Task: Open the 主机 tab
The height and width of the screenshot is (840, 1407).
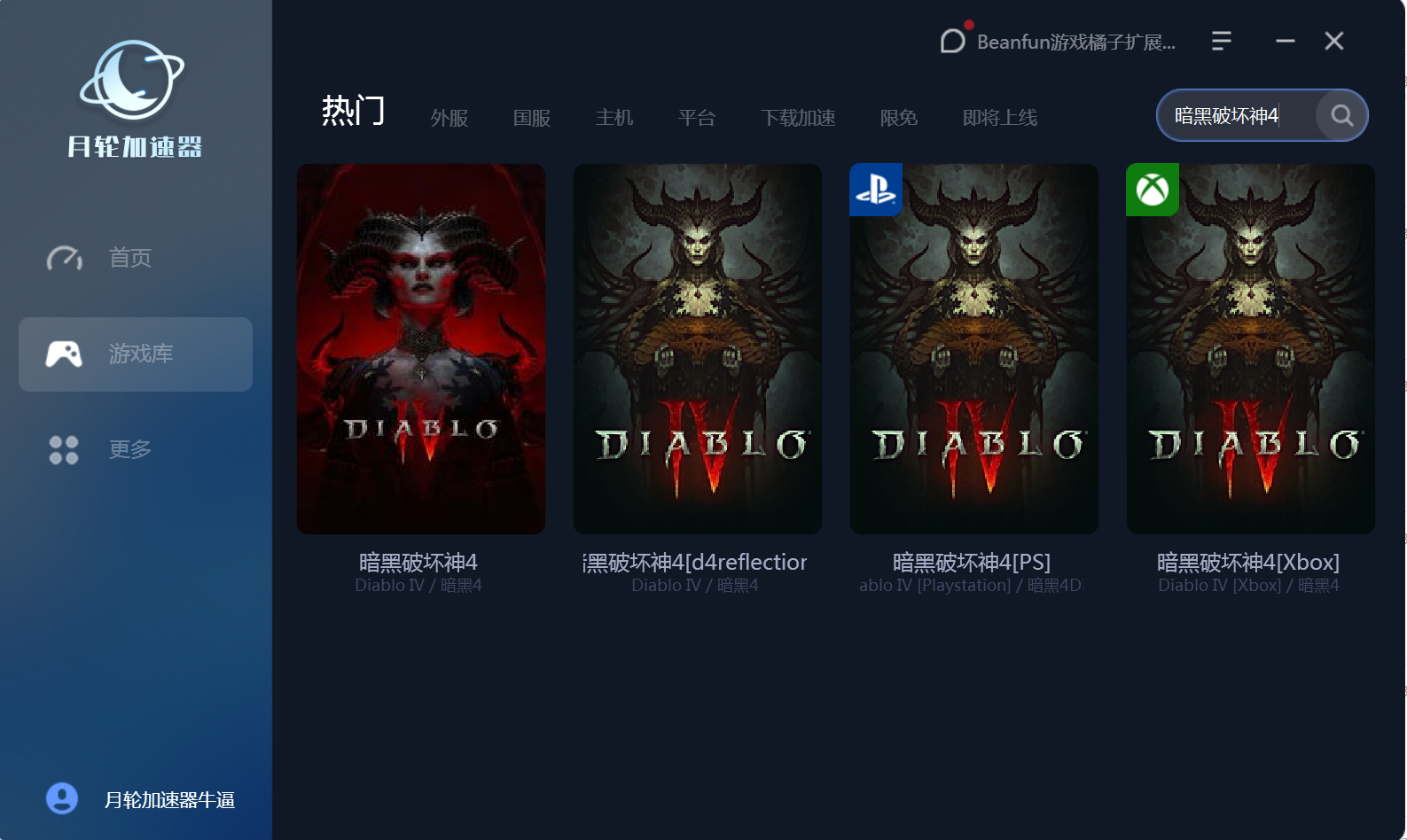Action: click(x=614, y=118)
